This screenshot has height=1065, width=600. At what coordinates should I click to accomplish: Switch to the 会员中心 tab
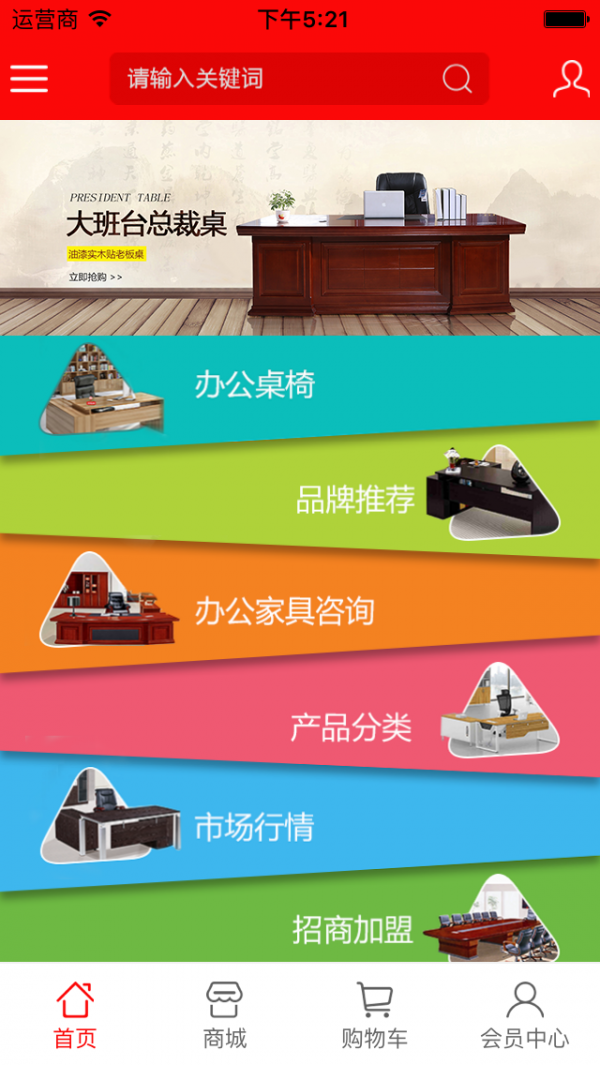[525, 1014]
